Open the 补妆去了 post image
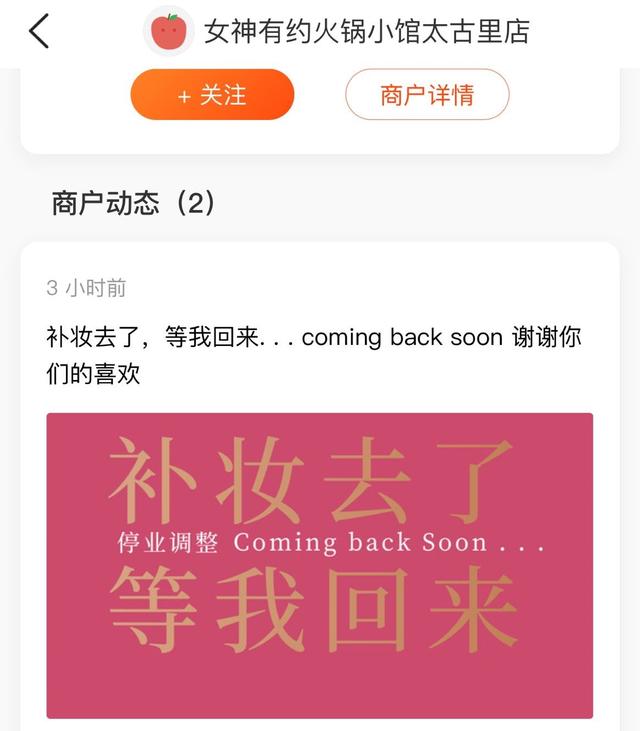Viewport: 640px width, 731px height. click(319, 565)
